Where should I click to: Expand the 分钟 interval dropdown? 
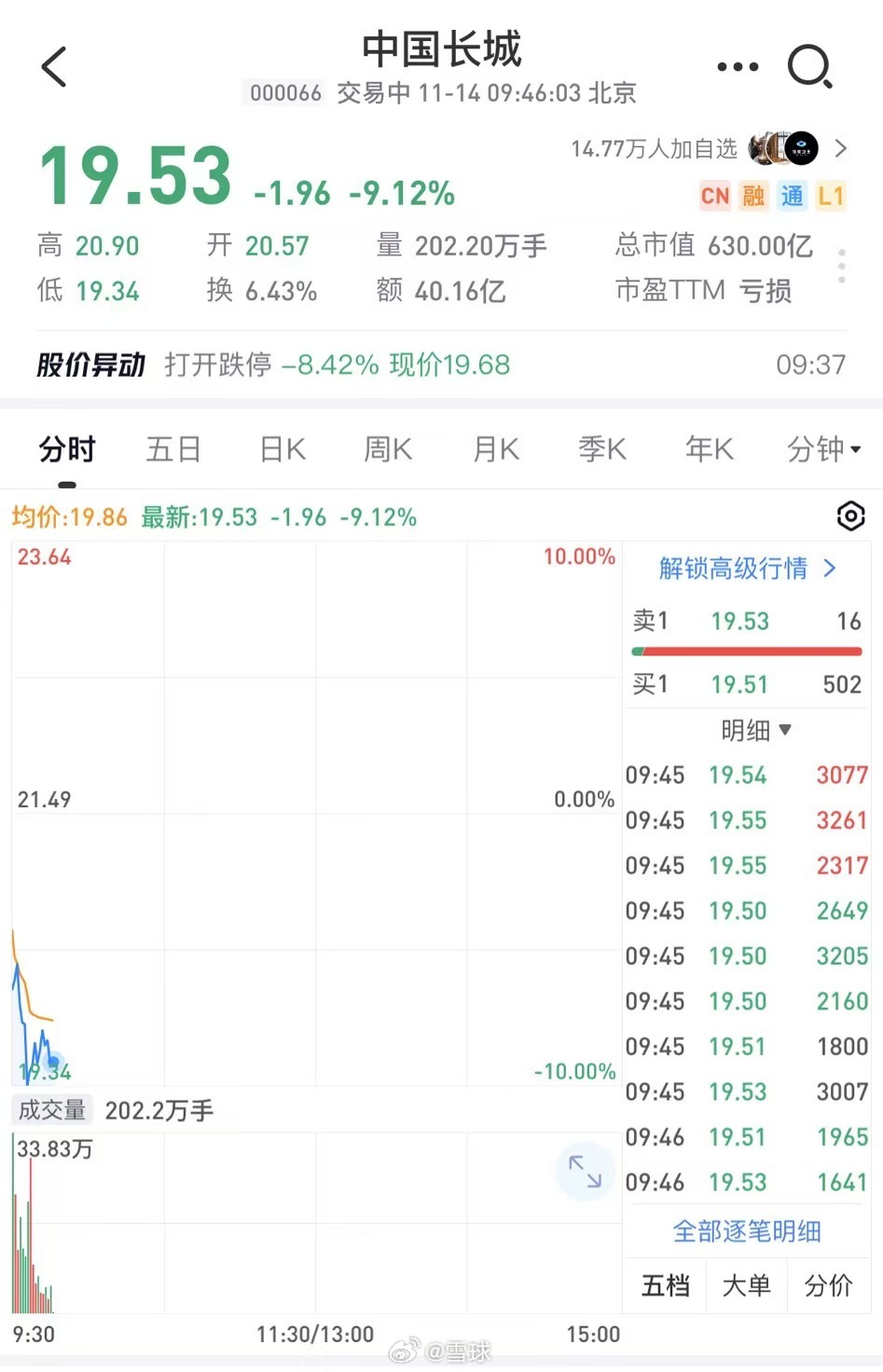[x=823, y=449]
